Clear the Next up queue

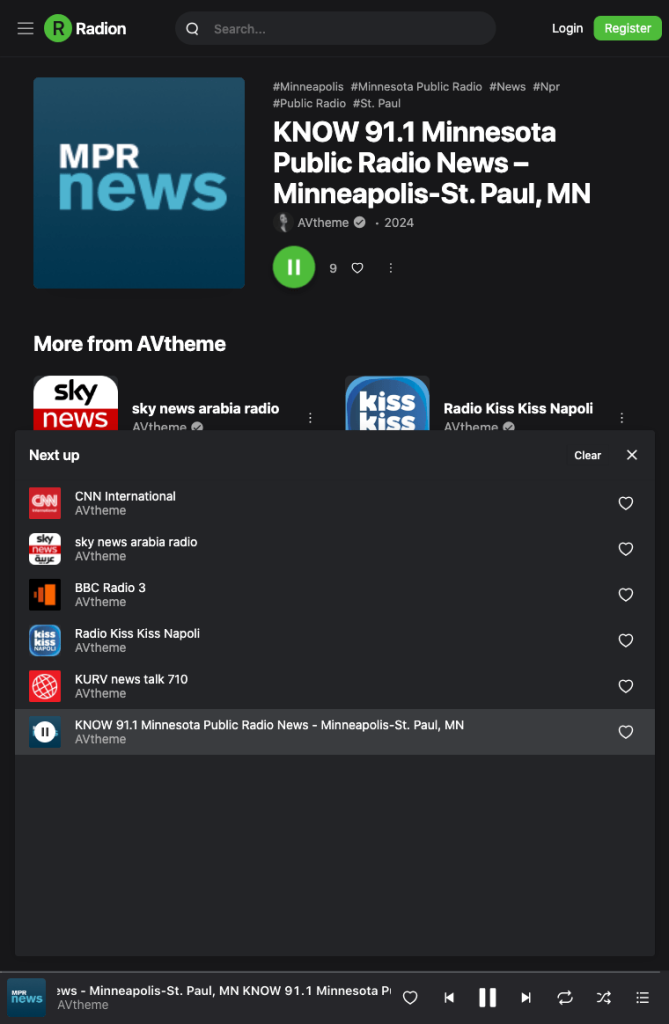(587, 455)
